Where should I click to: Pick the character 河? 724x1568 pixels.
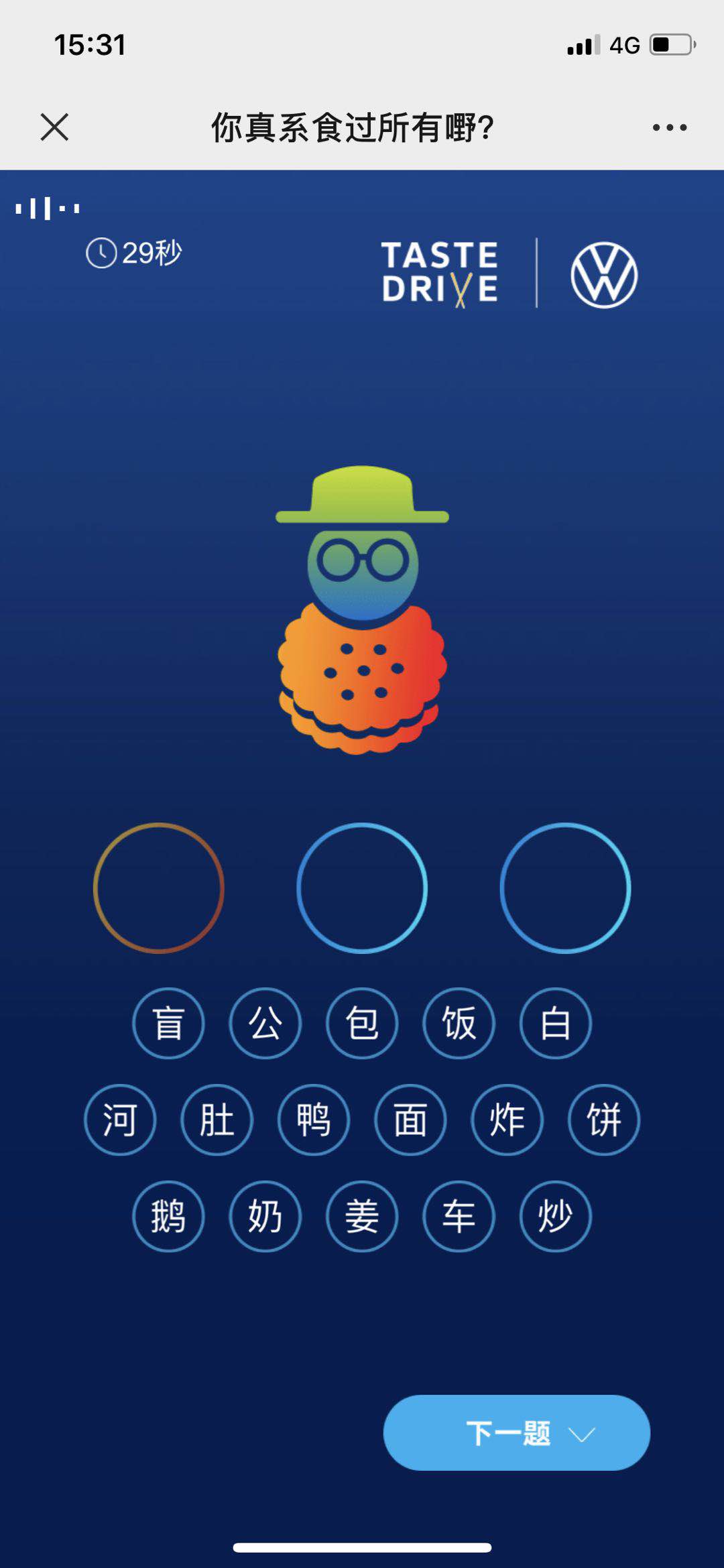(x=120, y=1120)
